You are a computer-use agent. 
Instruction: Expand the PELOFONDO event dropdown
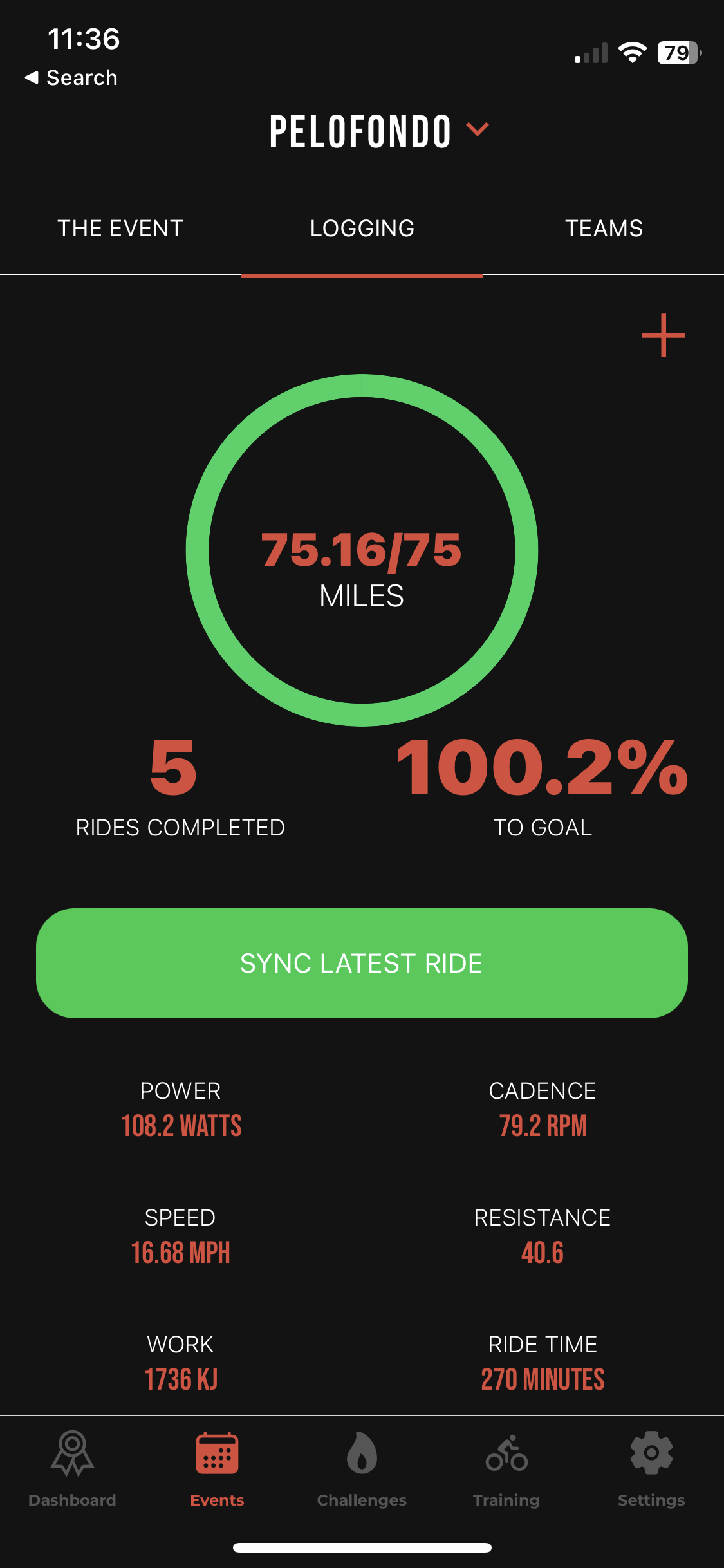tap(477, 130)
